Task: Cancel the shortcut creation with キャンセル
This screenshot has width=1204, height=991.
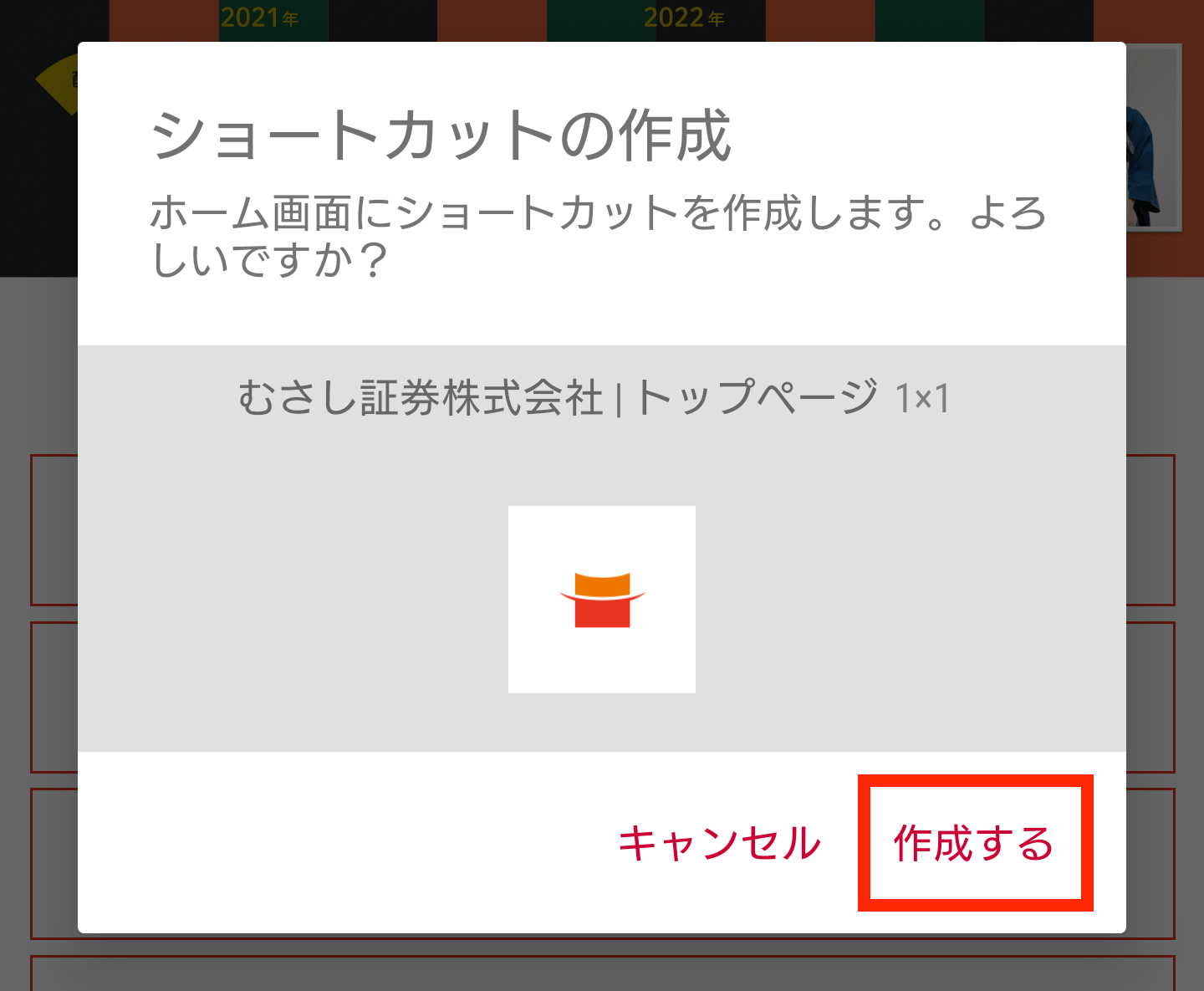Action: (719, 843)
